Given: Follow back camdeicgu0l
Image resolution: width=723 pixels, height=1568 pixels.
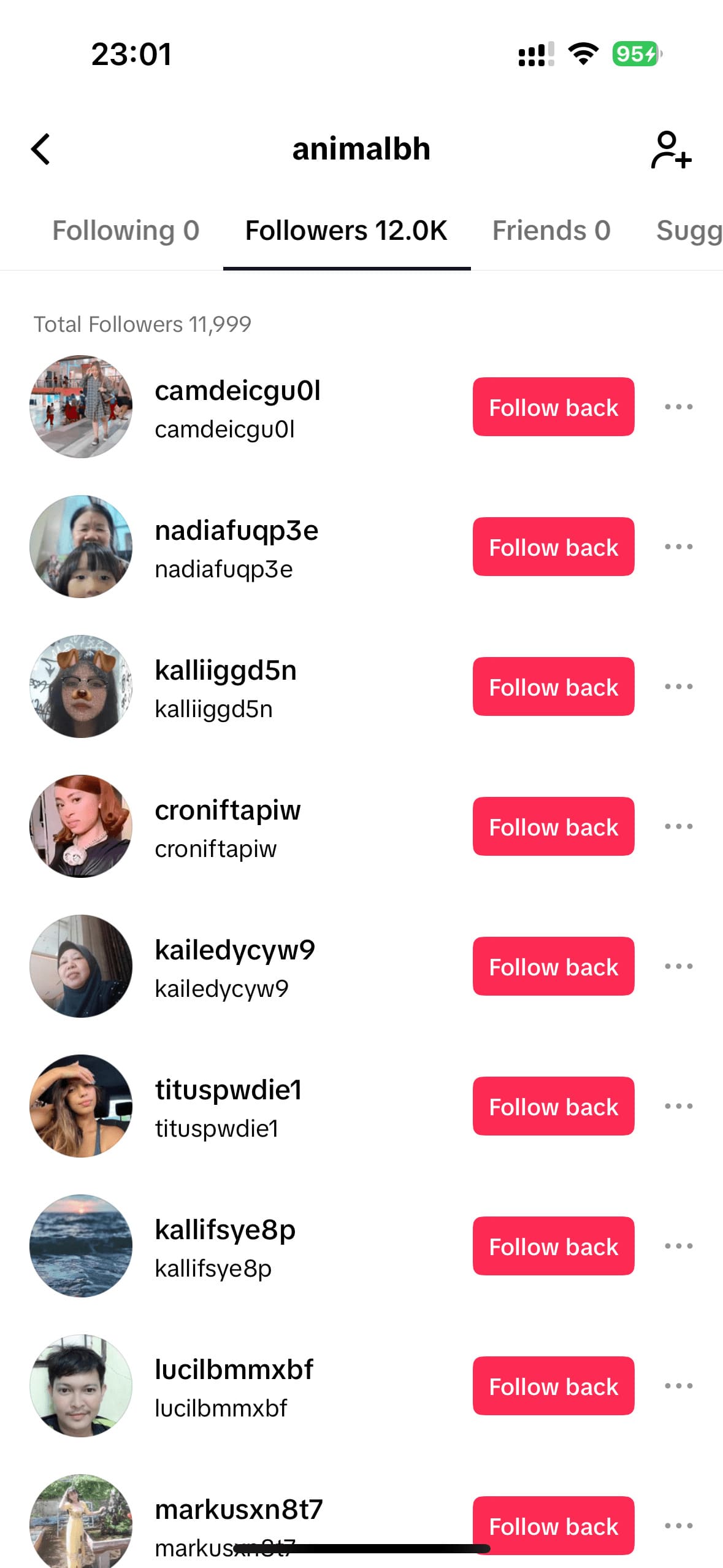Looking at the screenshot, I should pos(553,407).
